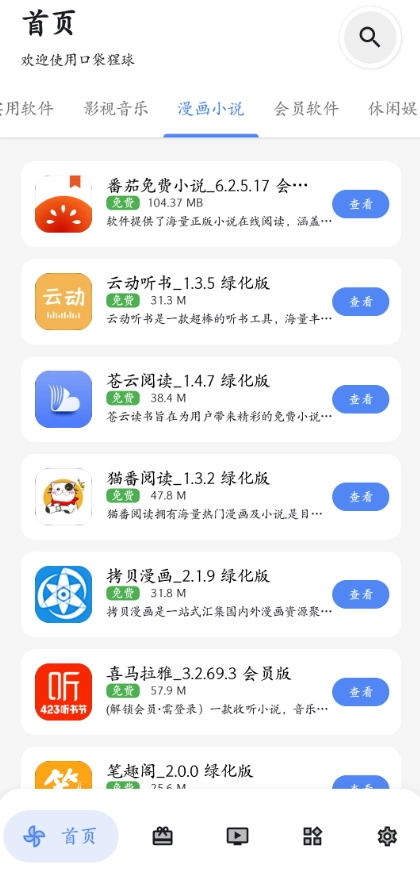
Task: Tap 查看 for 番茄免费小说
Action: click(x=360, y=204)
